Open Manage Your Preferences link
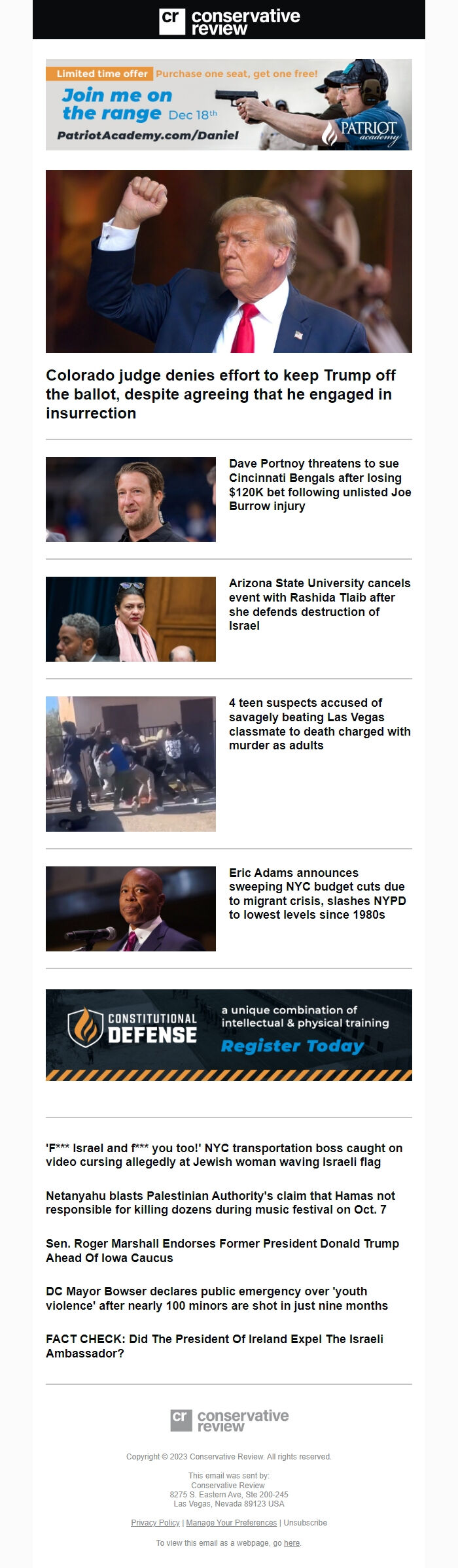 pos(231,1523)
